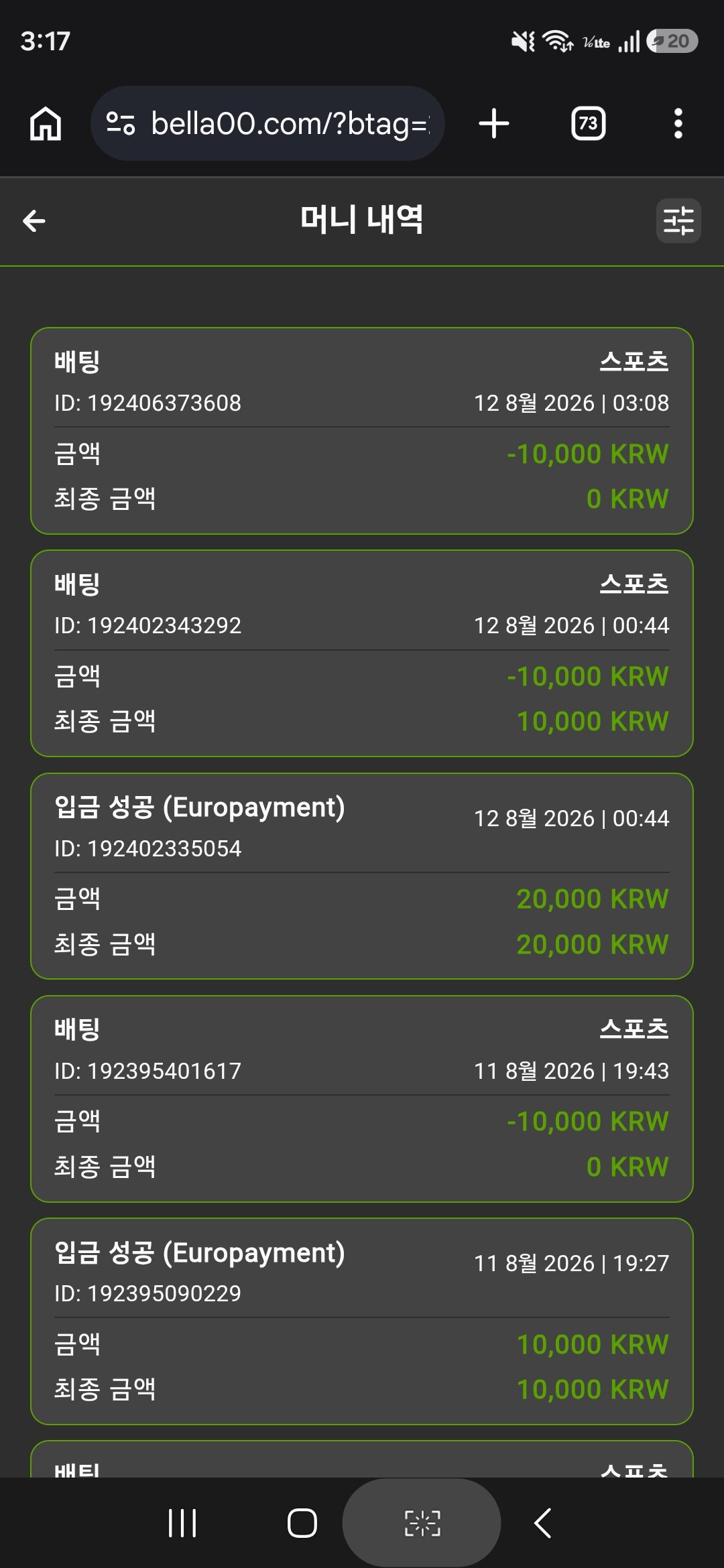Open 스포츠 link for bet ID 192395401617

634,1029
